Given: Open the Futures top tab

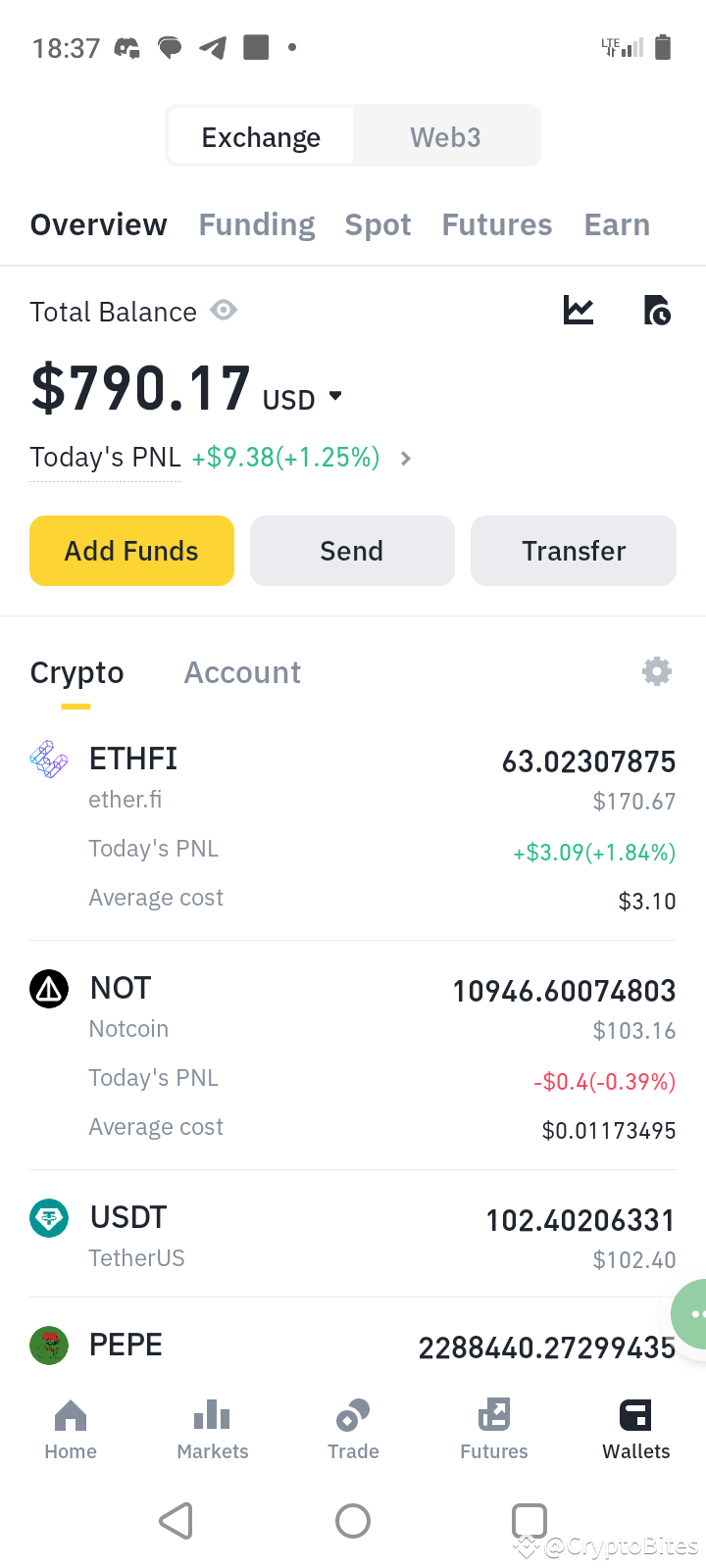Looking at the screenshot, I should coord(497,225).
